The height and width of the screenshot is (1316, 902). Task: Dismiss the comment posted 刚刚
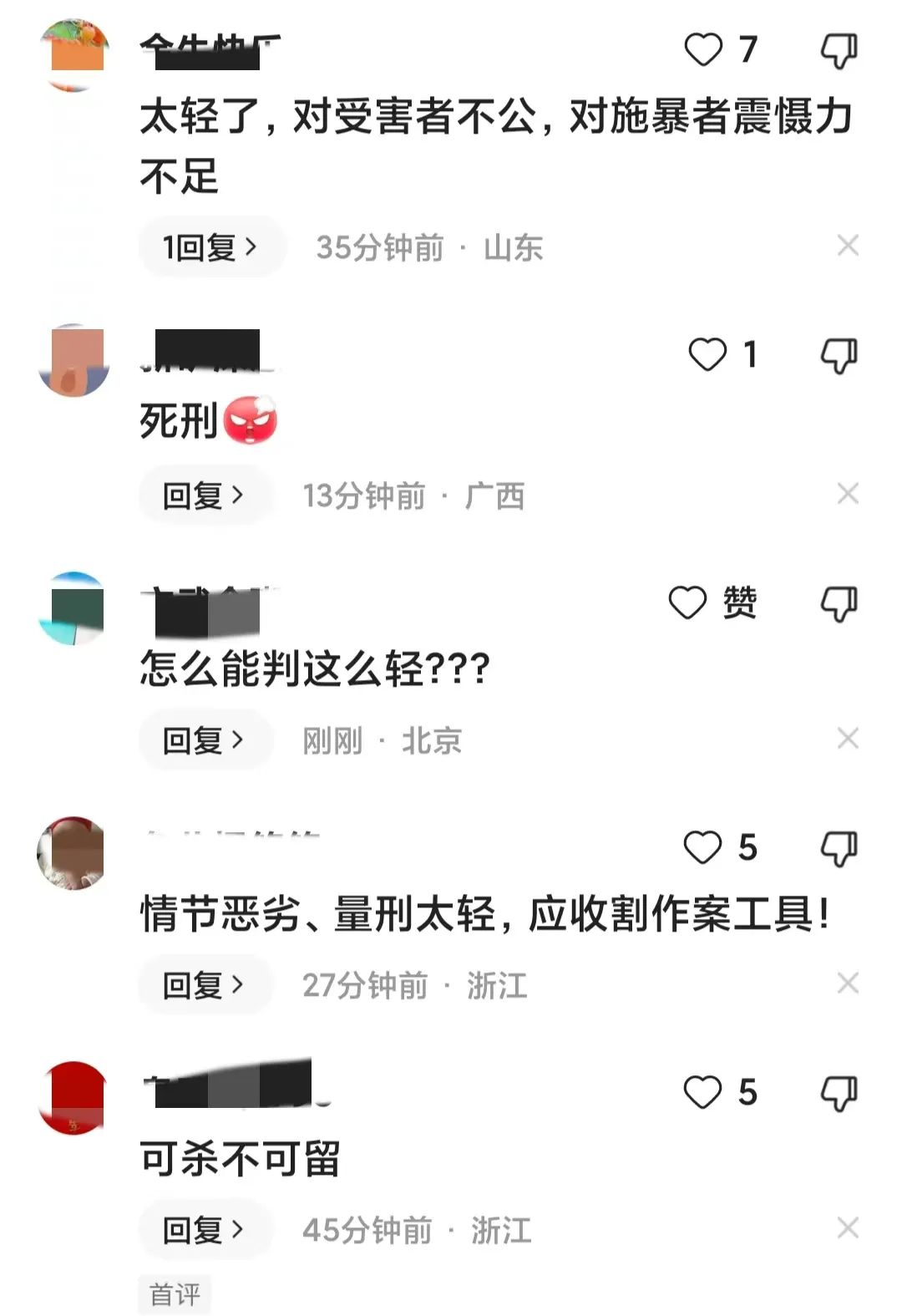coord(848,739)
